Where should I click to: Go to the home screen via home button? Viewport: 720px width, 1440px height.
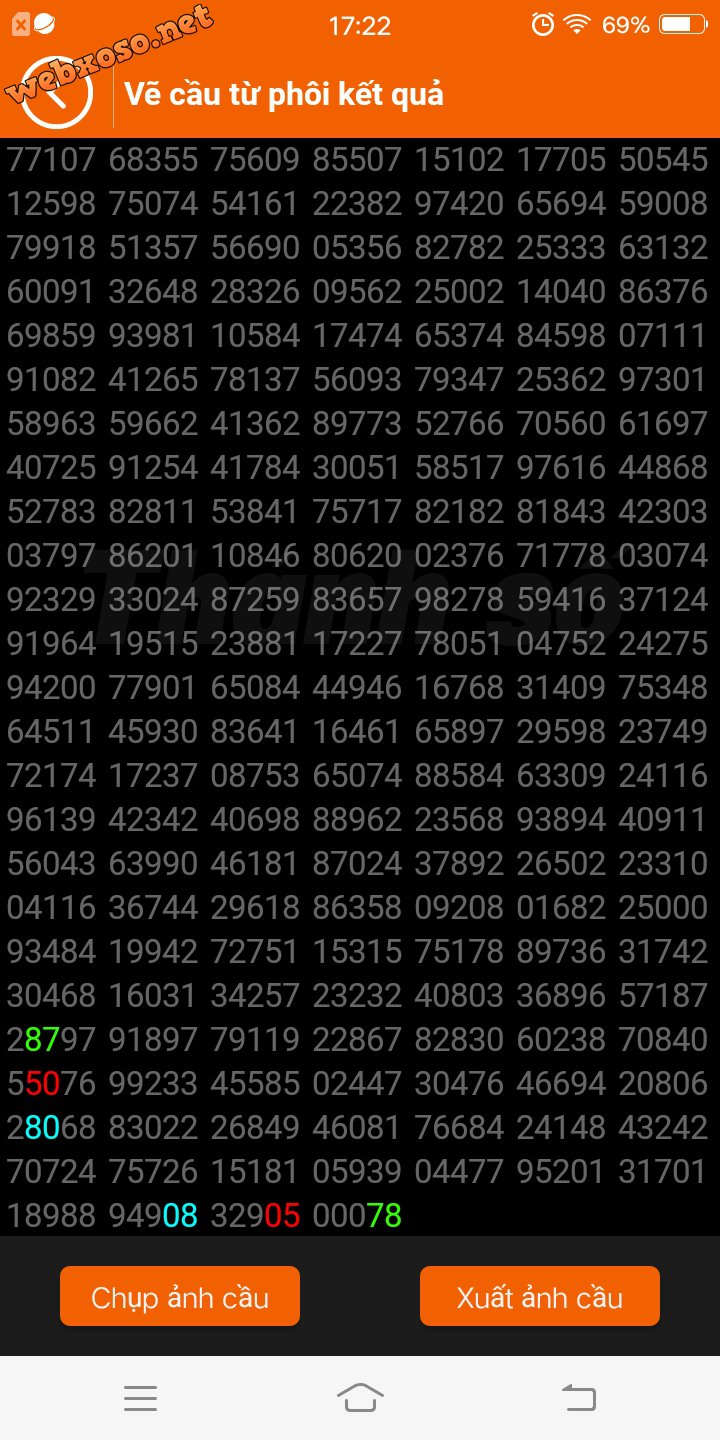(x=360, y=1397)
